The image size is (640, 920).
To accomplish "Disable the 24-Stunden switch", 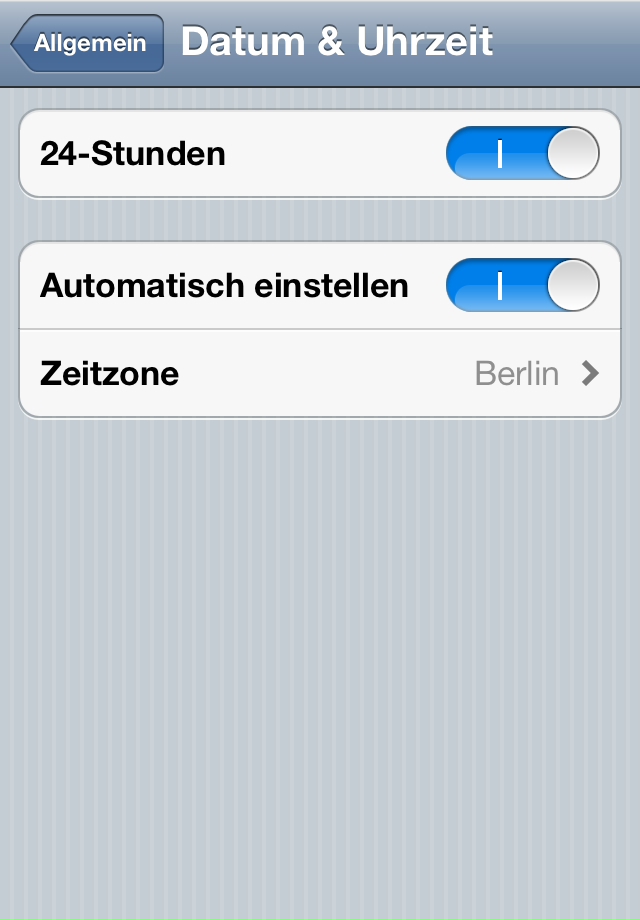I will (x=522, y=154).
